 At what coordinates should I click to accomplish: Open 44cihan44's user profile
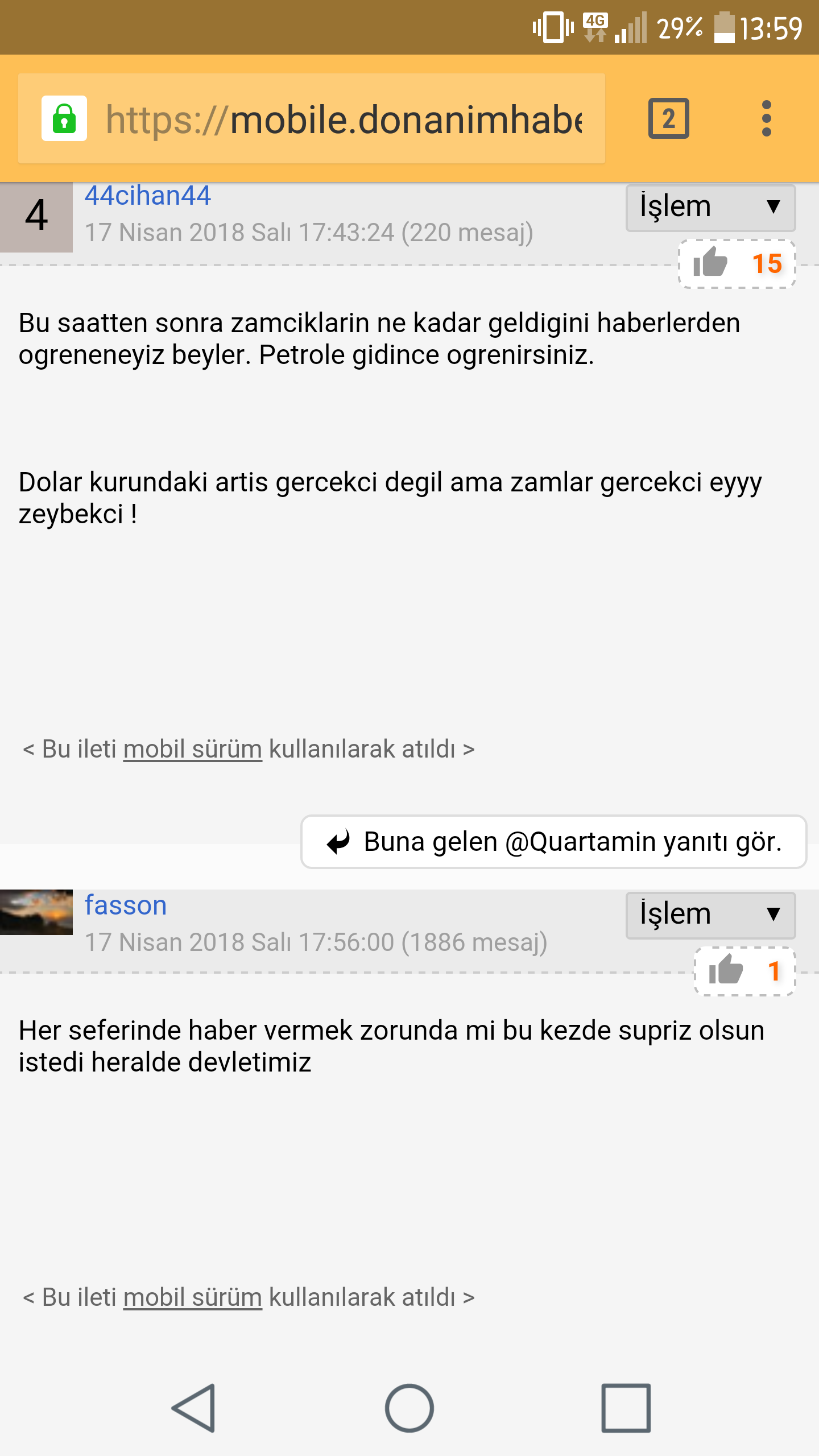pos(148,196)
